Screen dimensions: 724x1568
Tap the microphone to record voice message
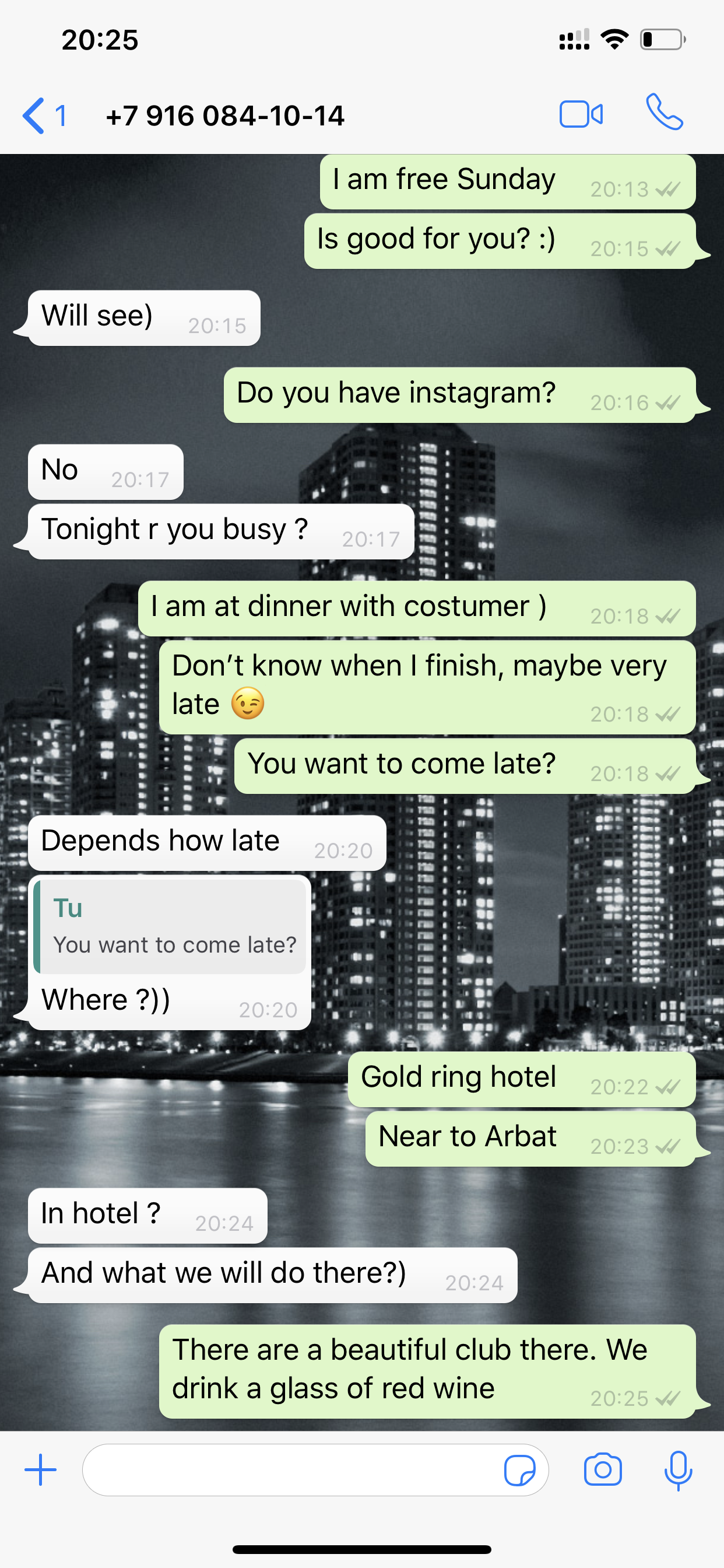tap(678, 1470)
